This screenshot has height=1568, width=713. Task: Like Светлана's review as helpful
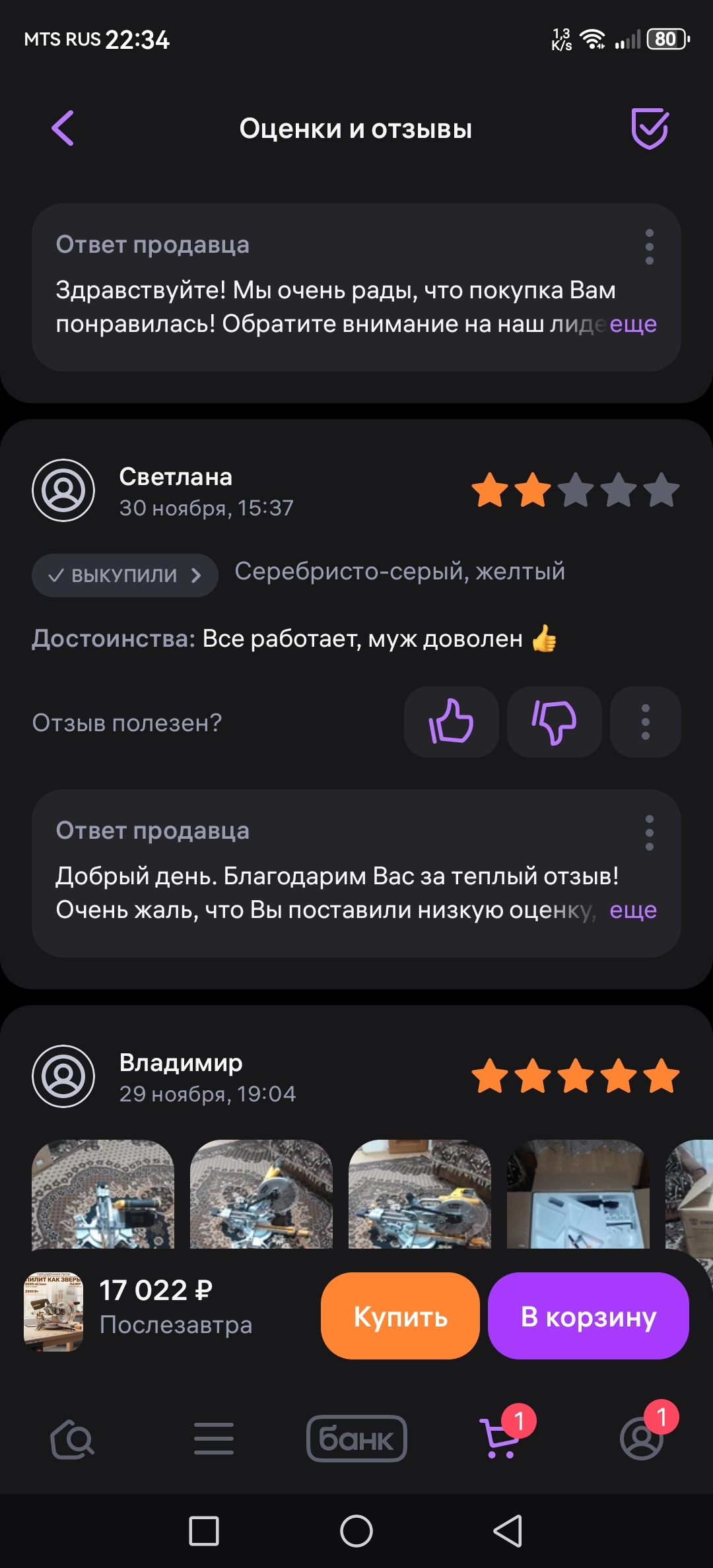coord(451,722)
